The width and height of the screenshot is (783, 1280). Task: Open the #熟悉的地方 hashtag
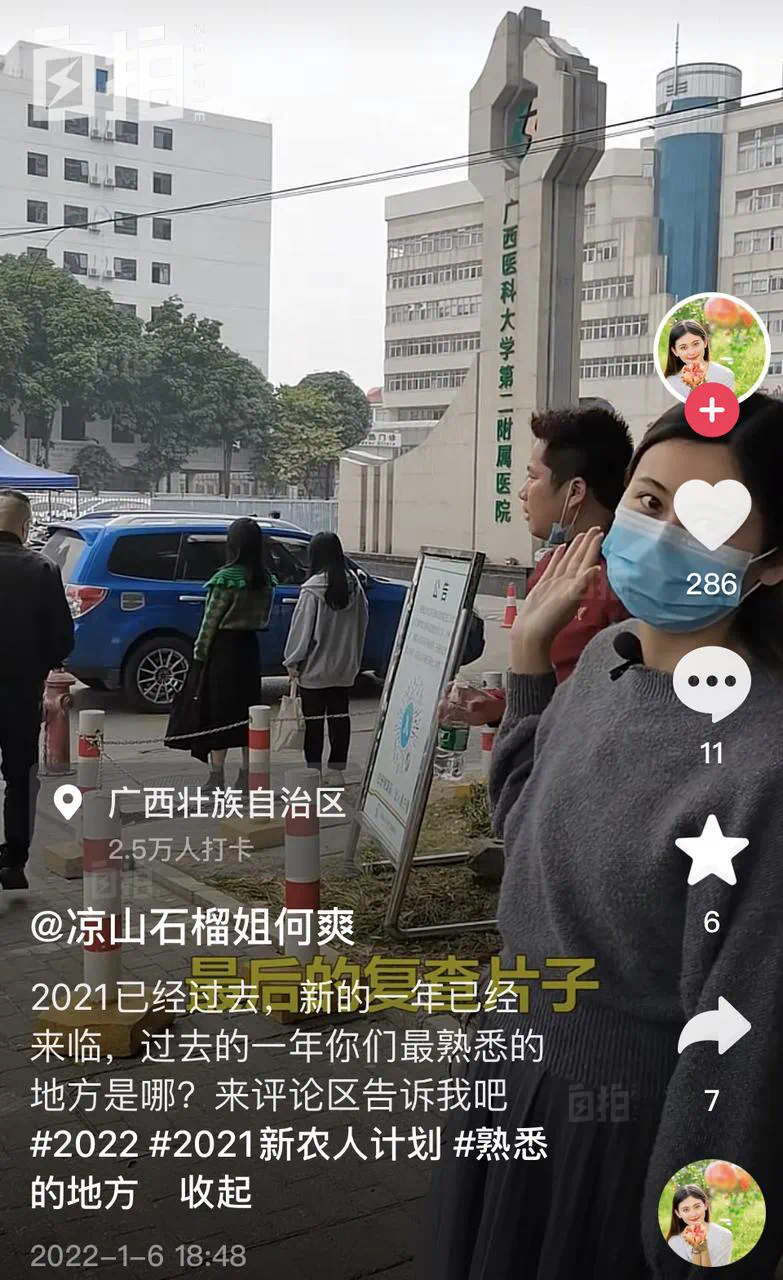(500, 1145)
